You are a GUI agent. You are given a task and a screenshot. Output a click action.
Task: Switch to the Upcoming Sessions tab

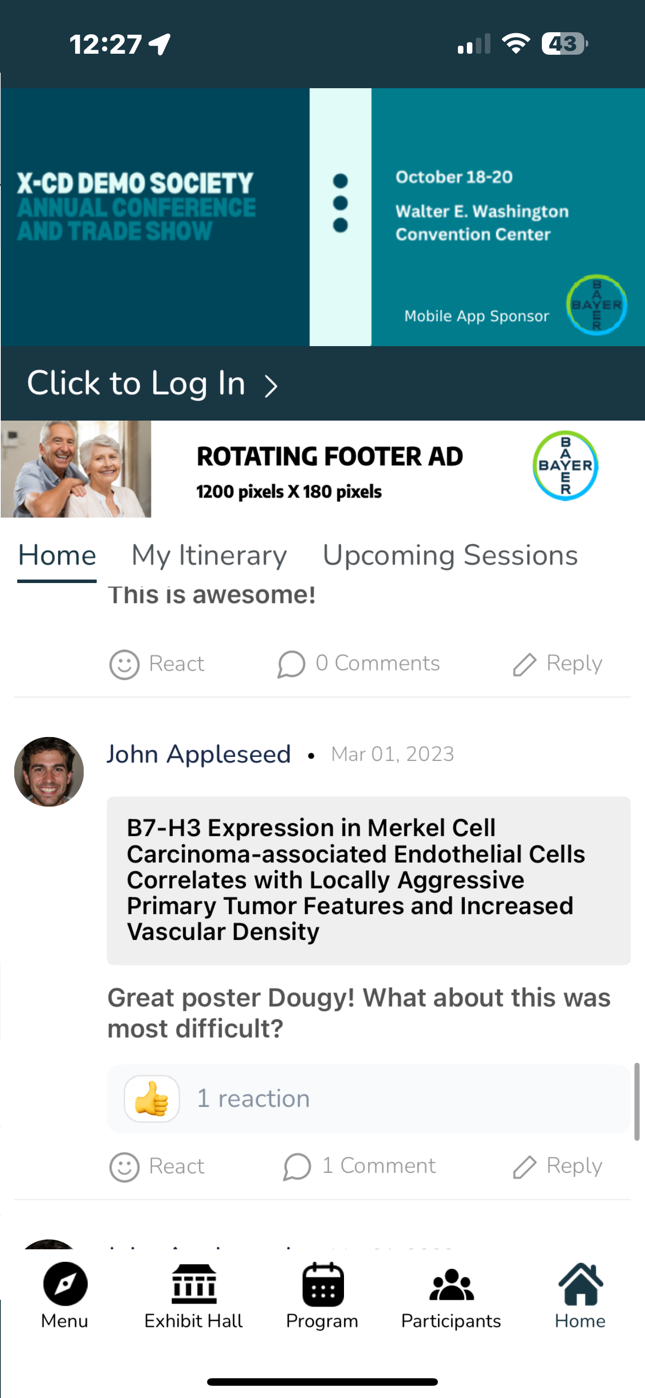450,555
